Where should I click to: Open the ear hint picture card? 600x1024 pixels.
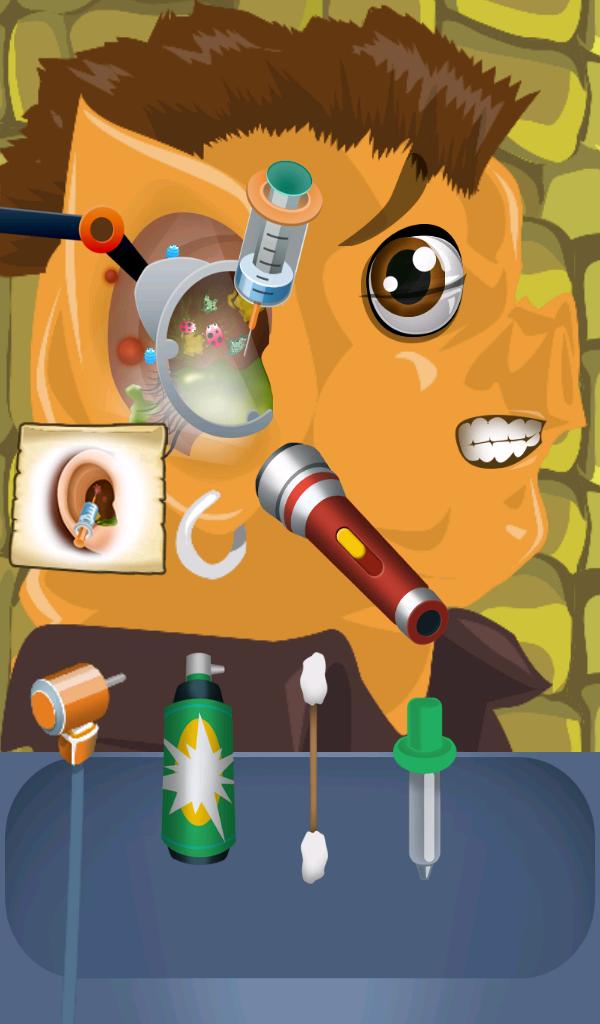click(x=89, y=497)
